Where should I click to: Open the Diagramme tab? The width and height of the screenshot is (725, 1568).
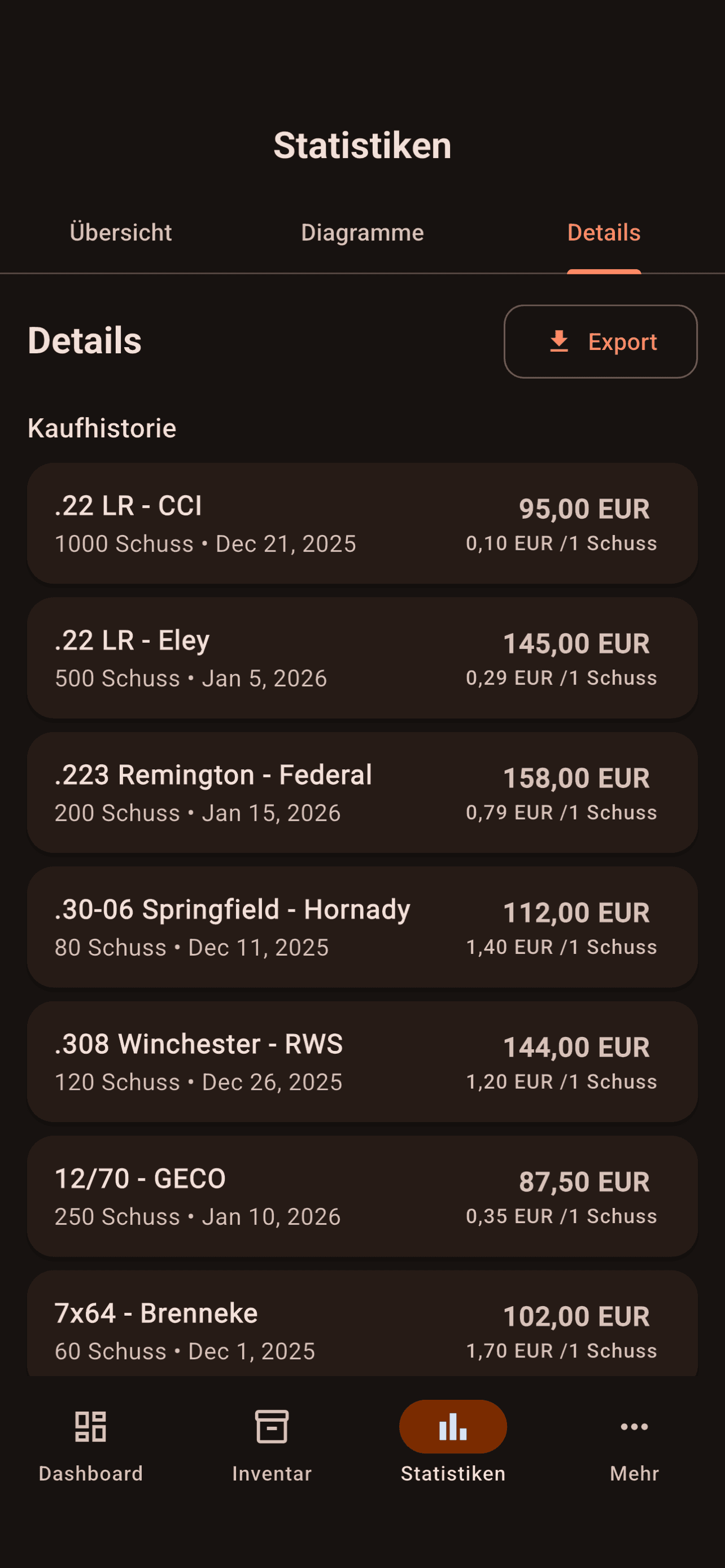(x=363, y=232)
